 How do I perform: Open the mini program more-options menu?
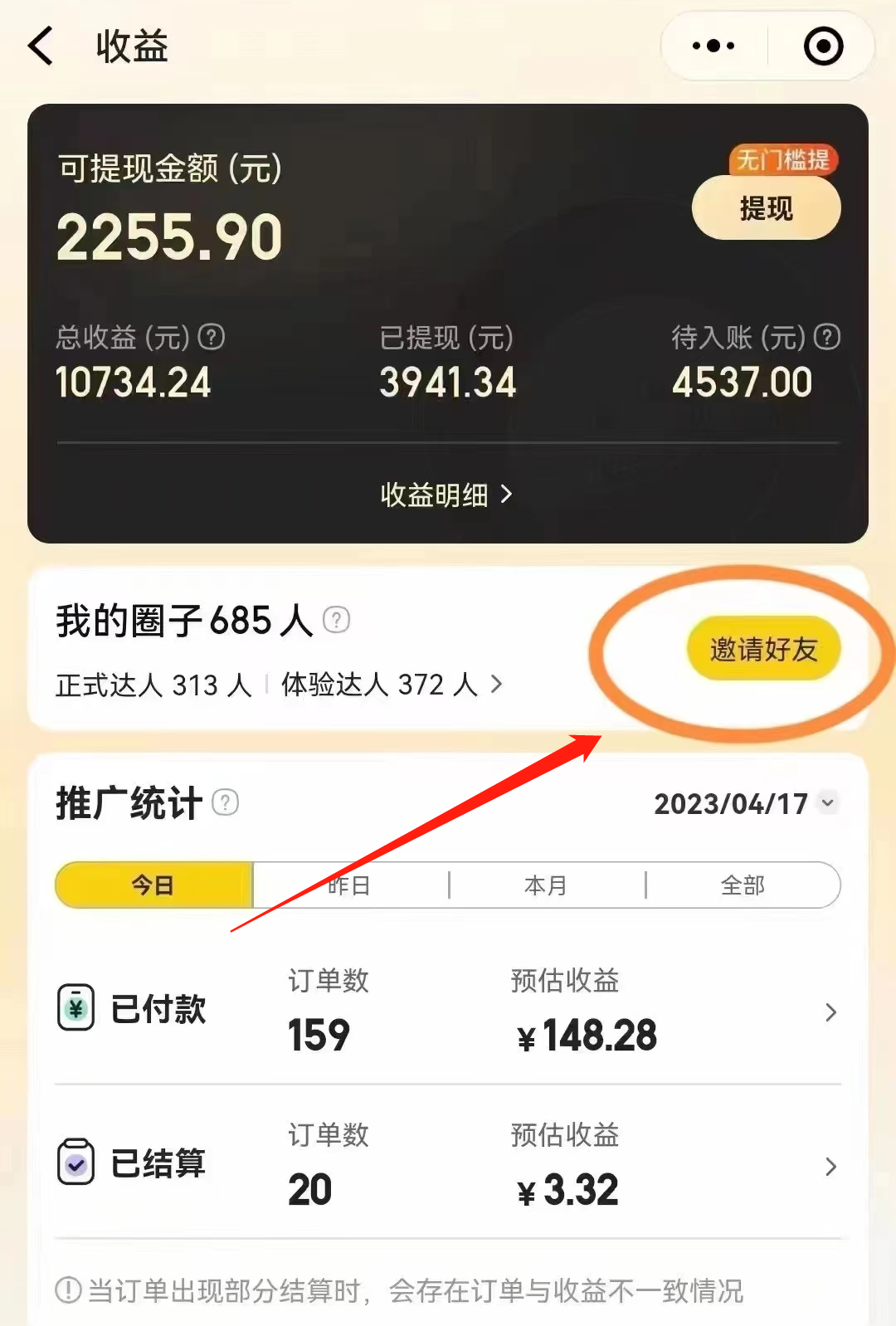click(713, 46)
